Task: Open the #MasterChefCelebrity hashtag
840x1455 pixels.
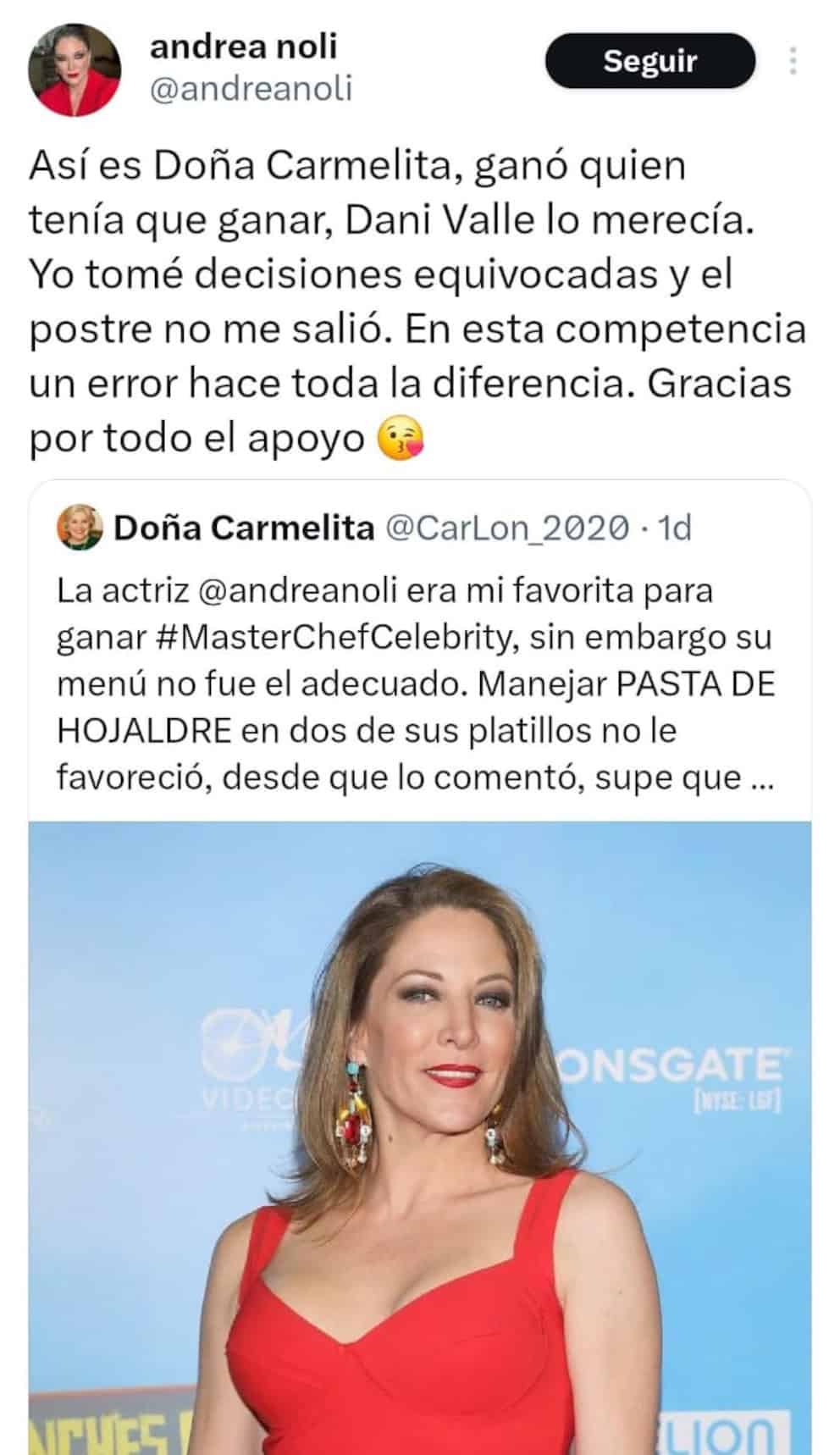Action: click(x=334, y=637)
